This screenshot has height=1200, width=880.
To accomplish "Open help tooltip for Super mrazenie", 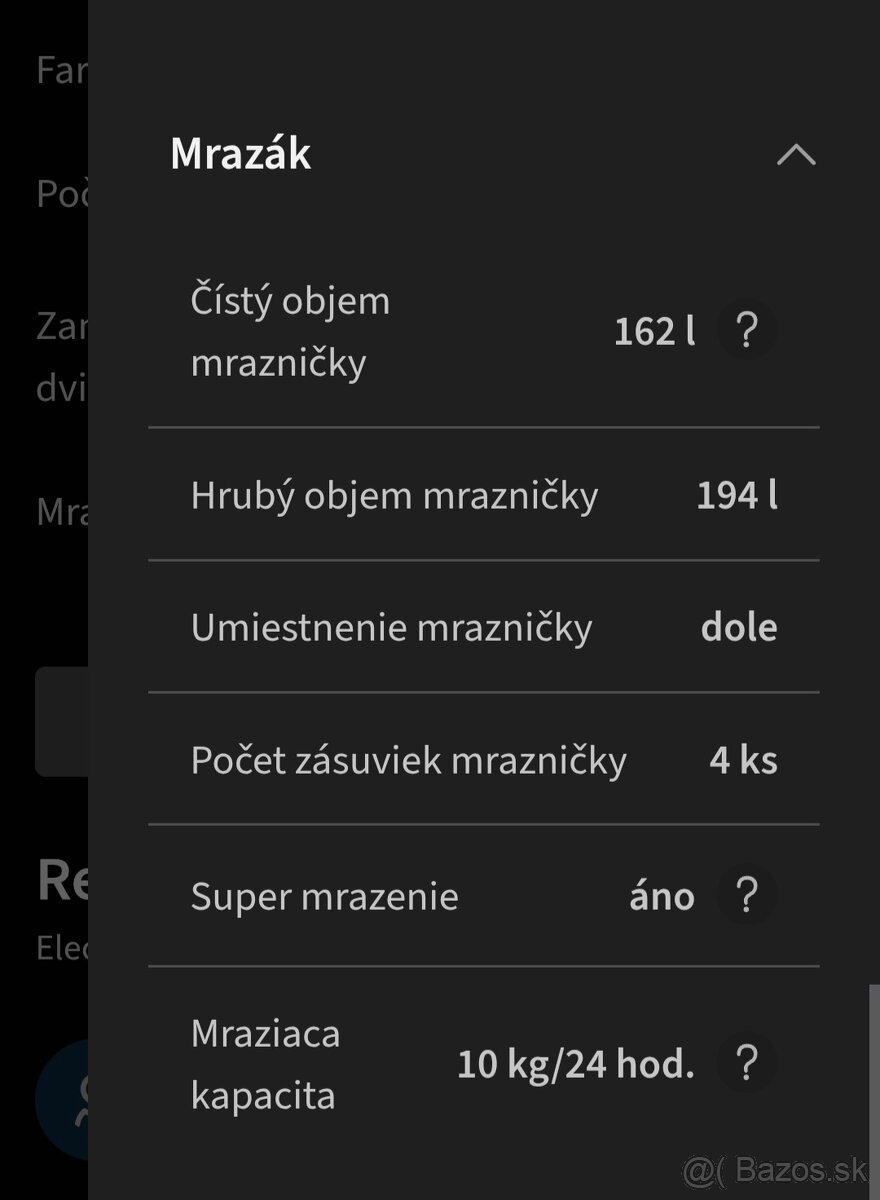I will (747, 895).
